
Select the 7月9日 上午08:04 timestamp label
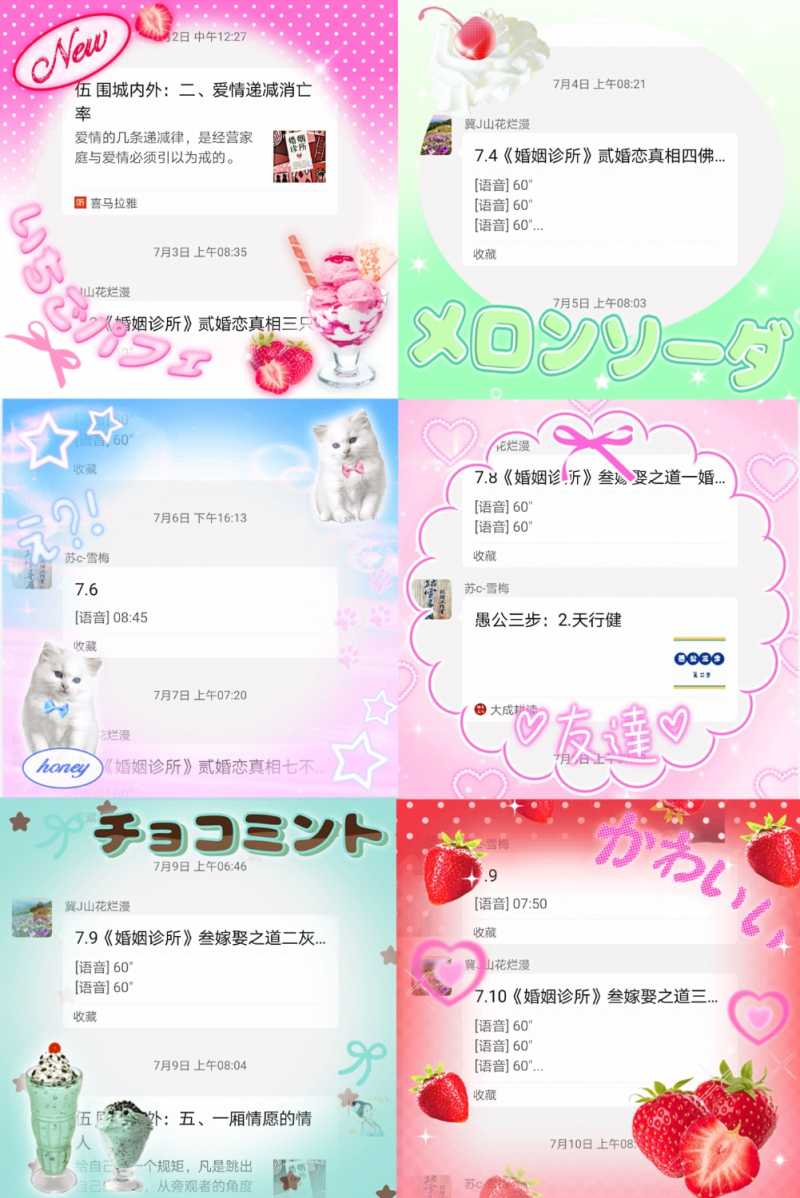pyautogui.click(x=200, y=1064)
